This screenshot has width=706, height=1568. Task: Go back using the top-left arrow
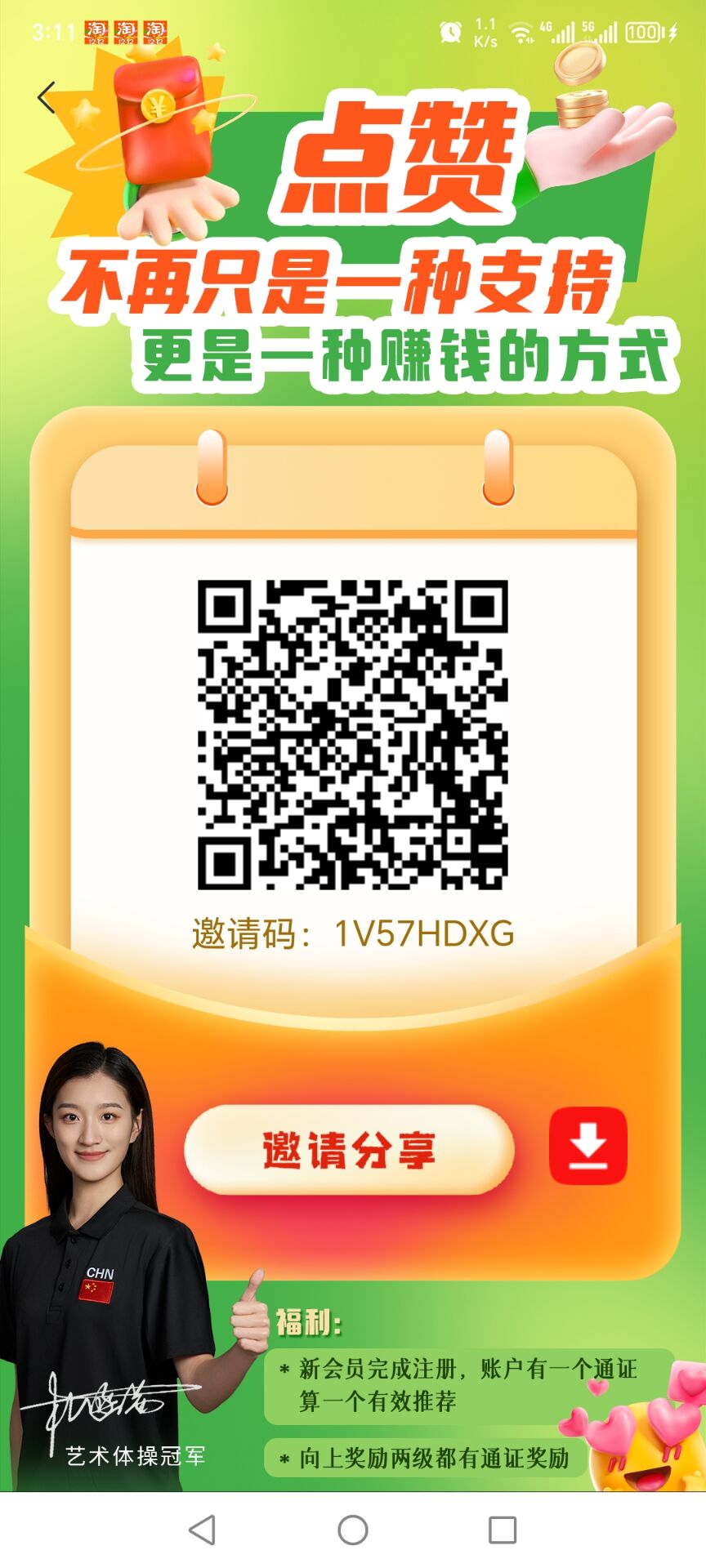(x=47, y=97)
